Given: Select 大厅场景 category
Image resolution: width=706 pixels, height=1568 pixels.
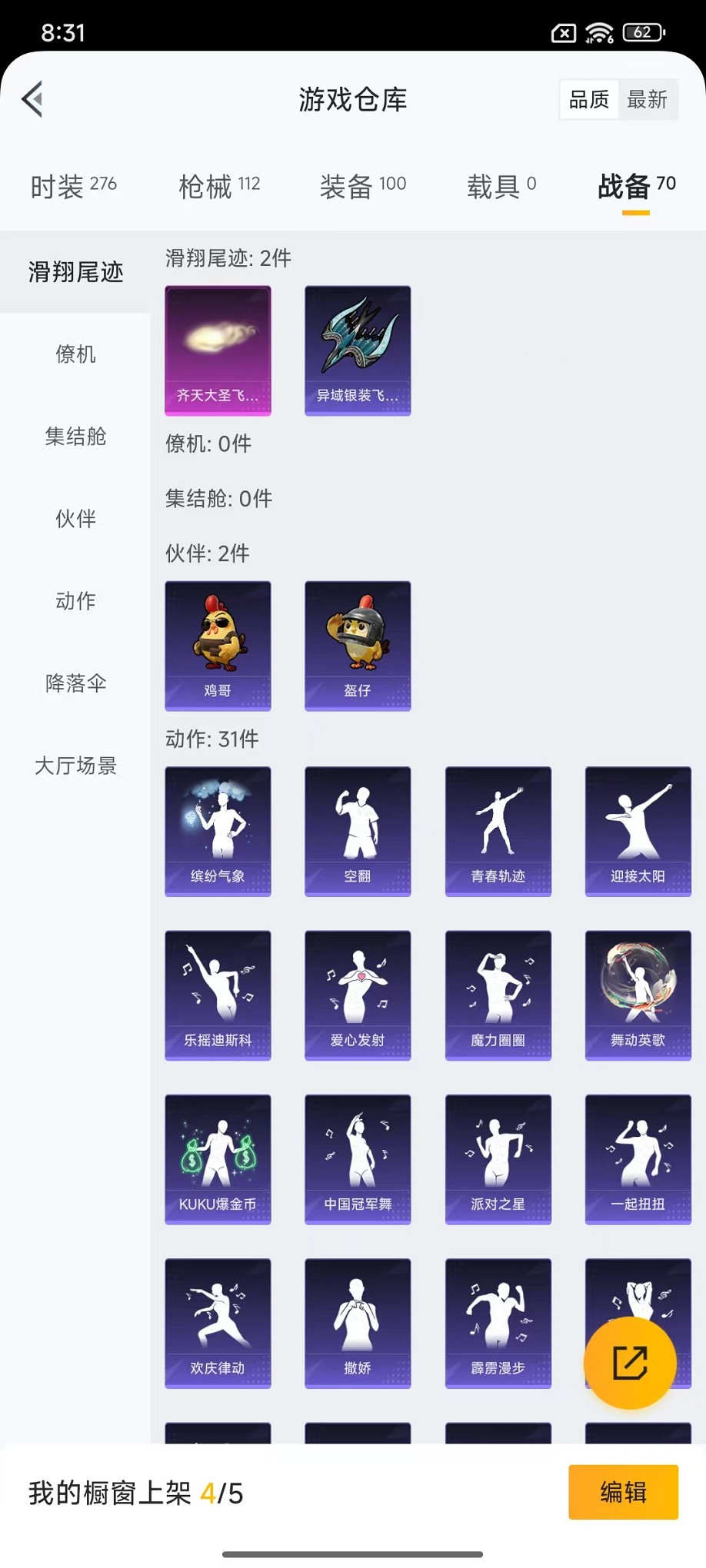Looking at the screenshot, I should point(75,766).
